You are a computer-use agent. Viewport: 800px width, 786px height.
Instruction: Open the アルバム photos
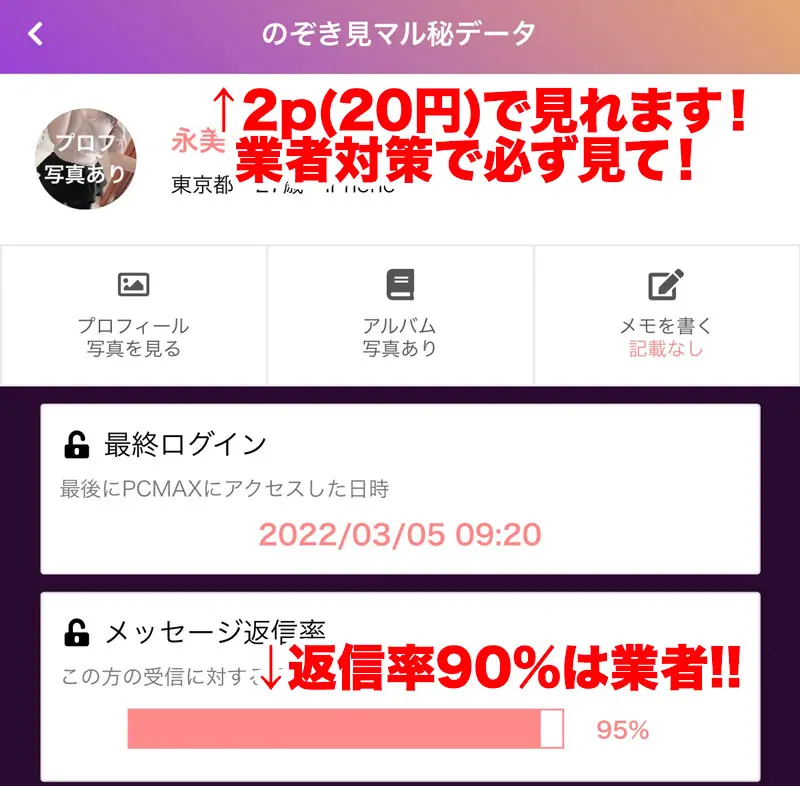click(400, 314)
